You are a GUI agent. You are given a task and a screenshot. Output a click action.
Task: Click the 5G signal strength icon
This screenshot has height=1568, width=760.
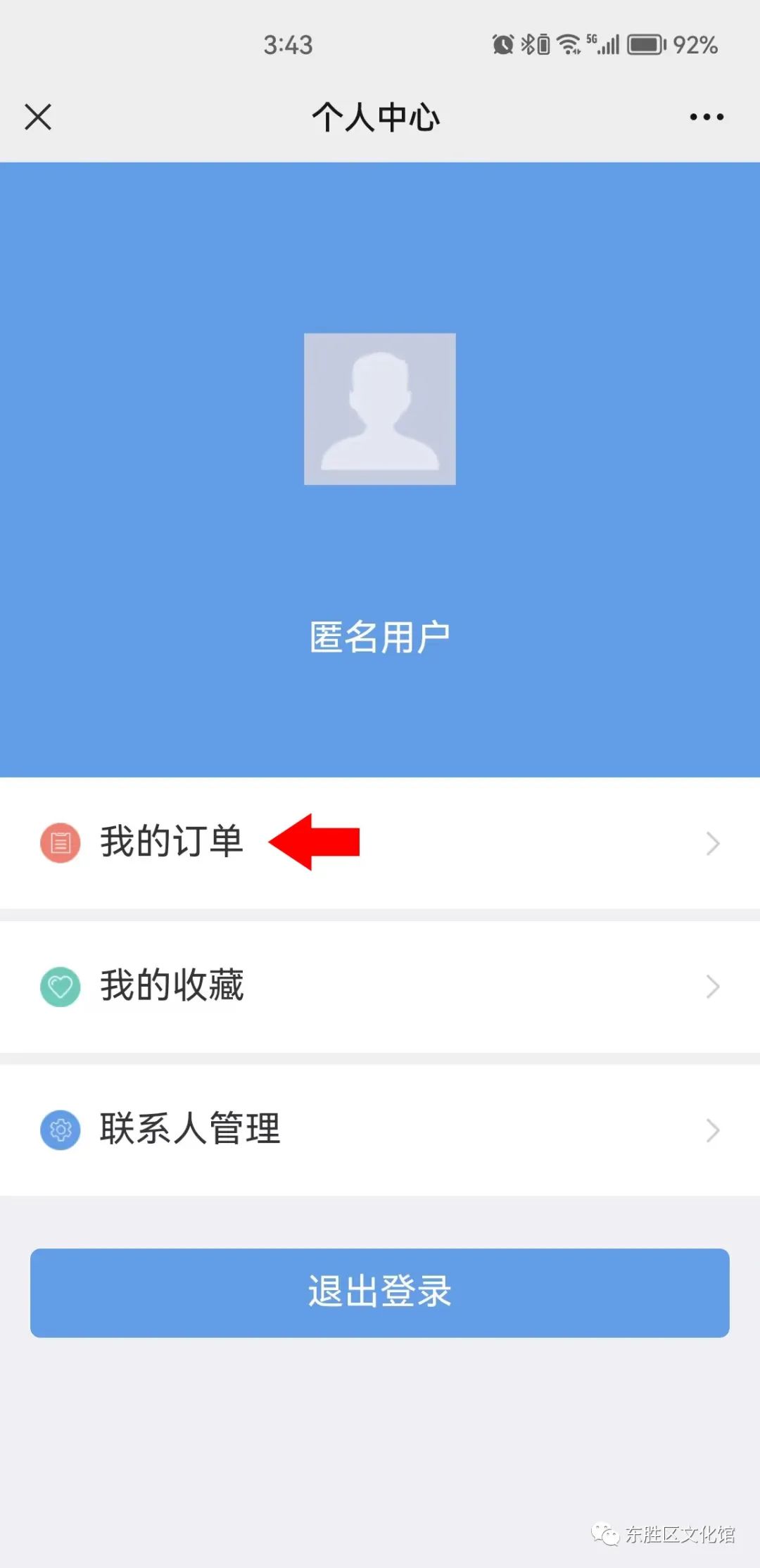tap(604, 44)
